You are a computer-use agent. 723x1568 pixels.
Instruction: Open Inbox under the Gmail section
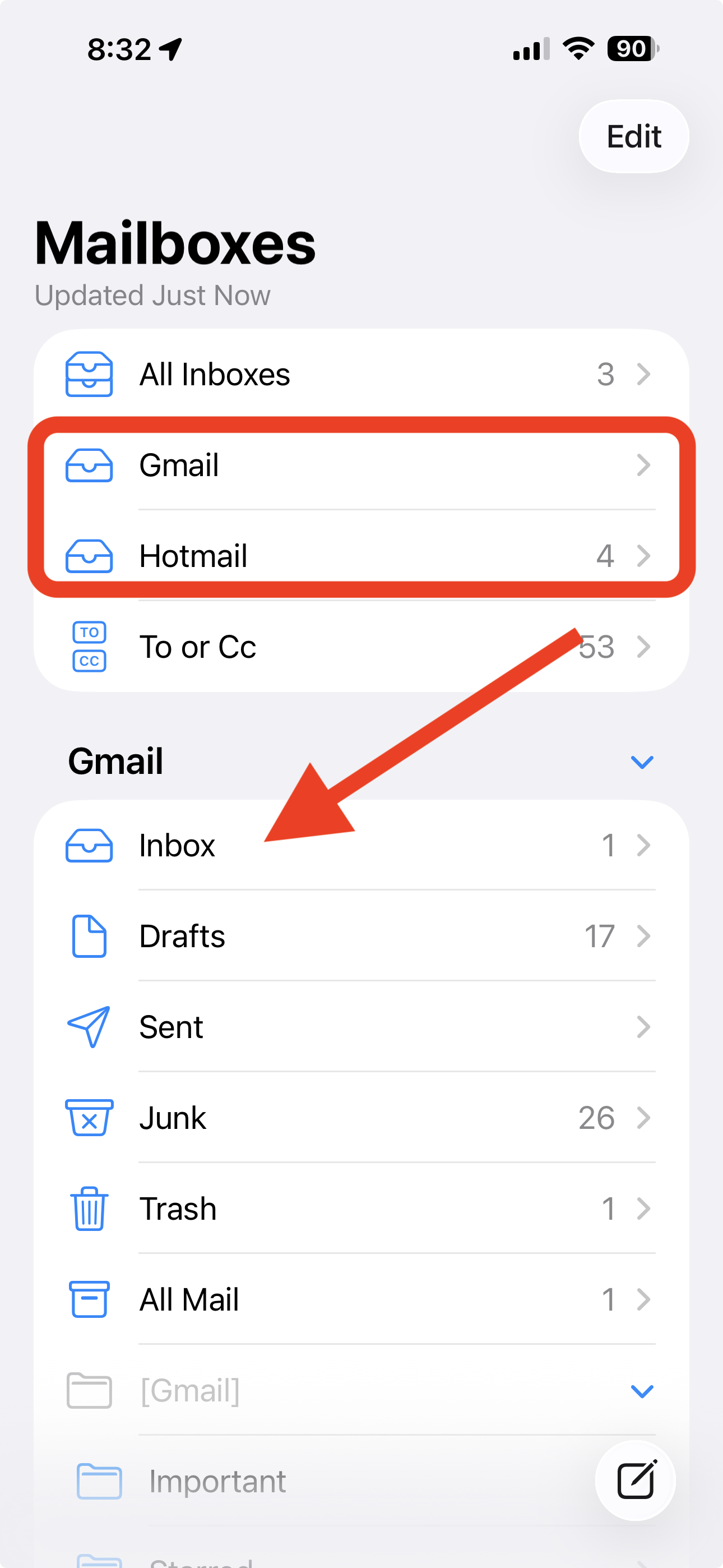pyautogui.click(x=360, y=845)
